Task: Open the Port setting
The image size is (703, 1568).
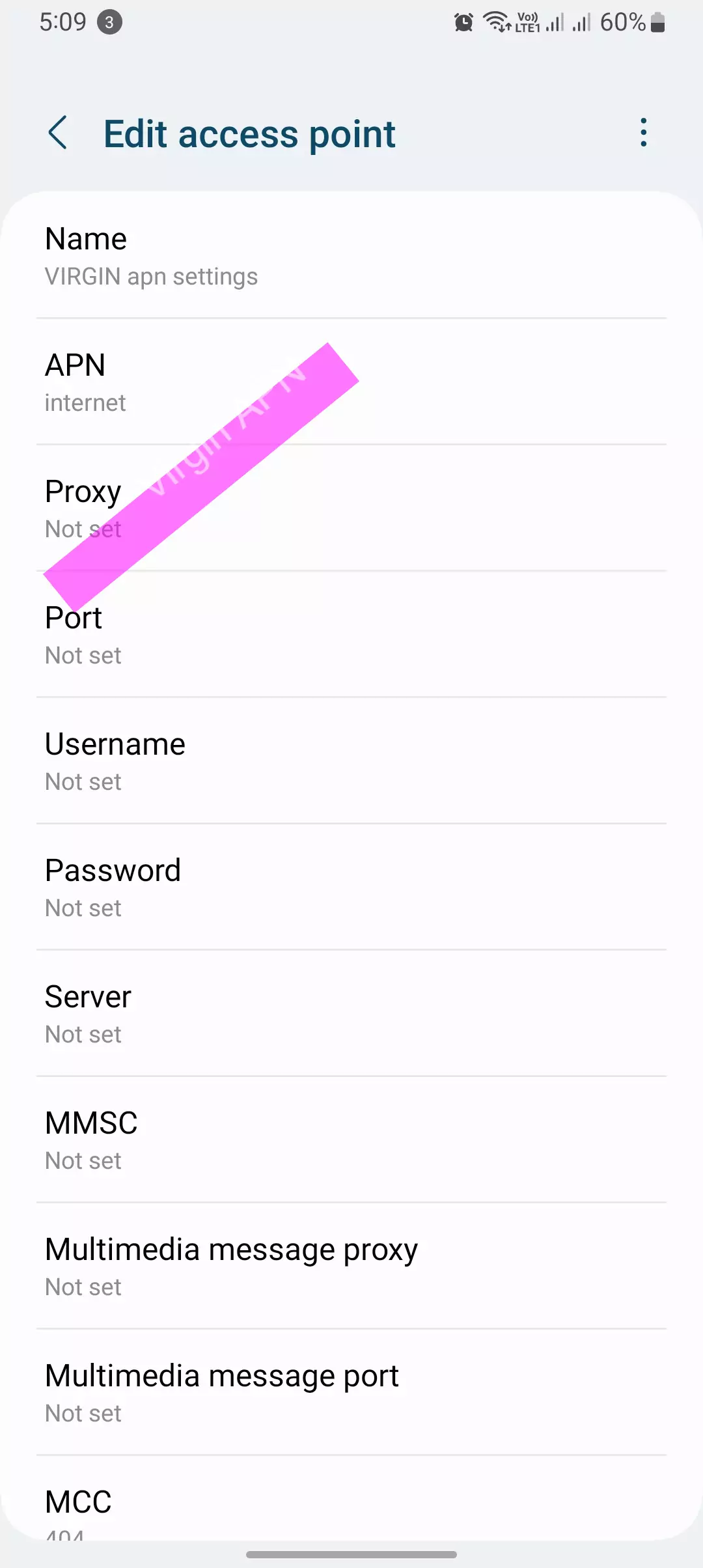Action: [351, 636]
